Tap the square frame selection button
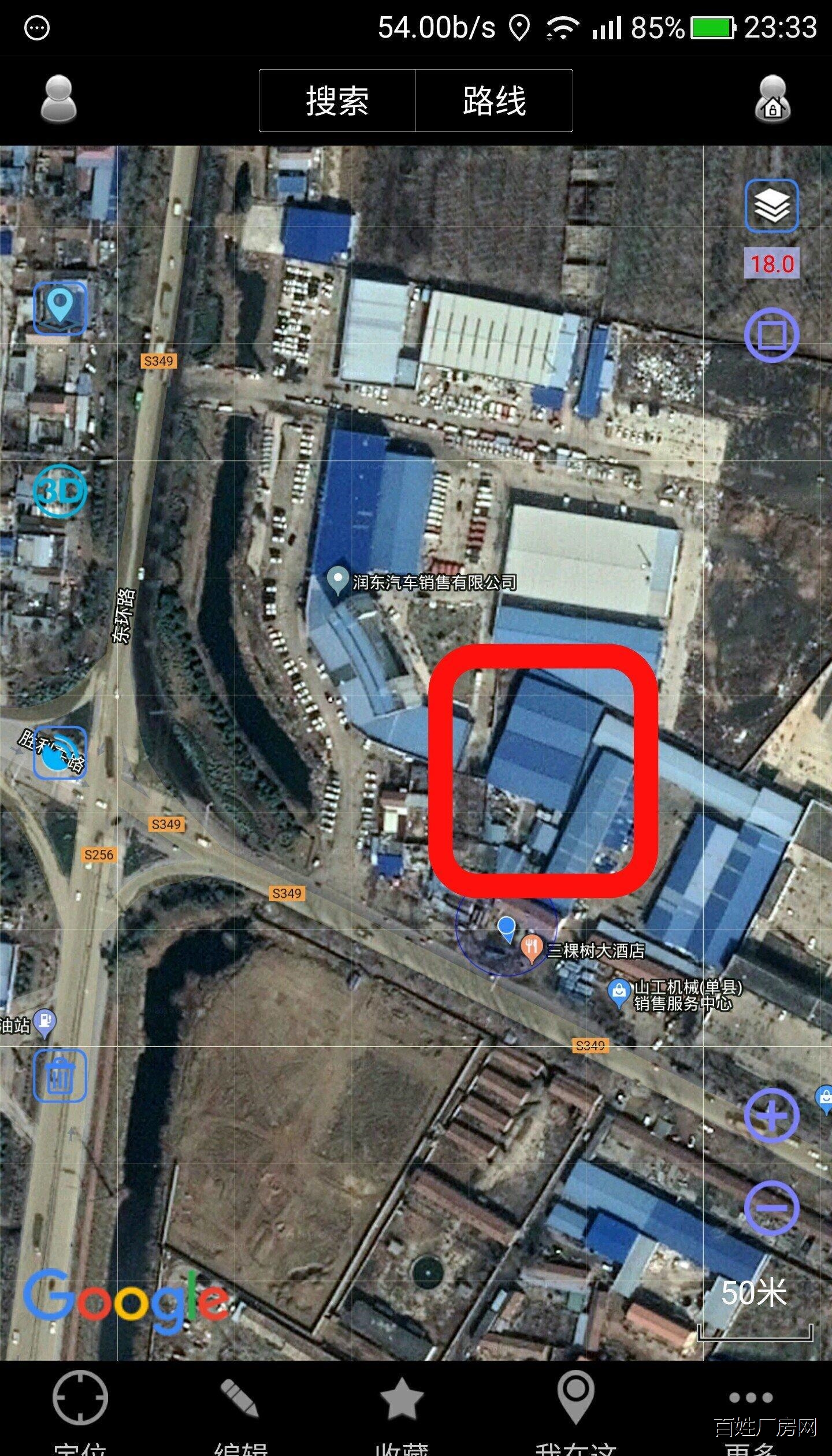This screenshot has width=832, height=1456. pos(771,335)
